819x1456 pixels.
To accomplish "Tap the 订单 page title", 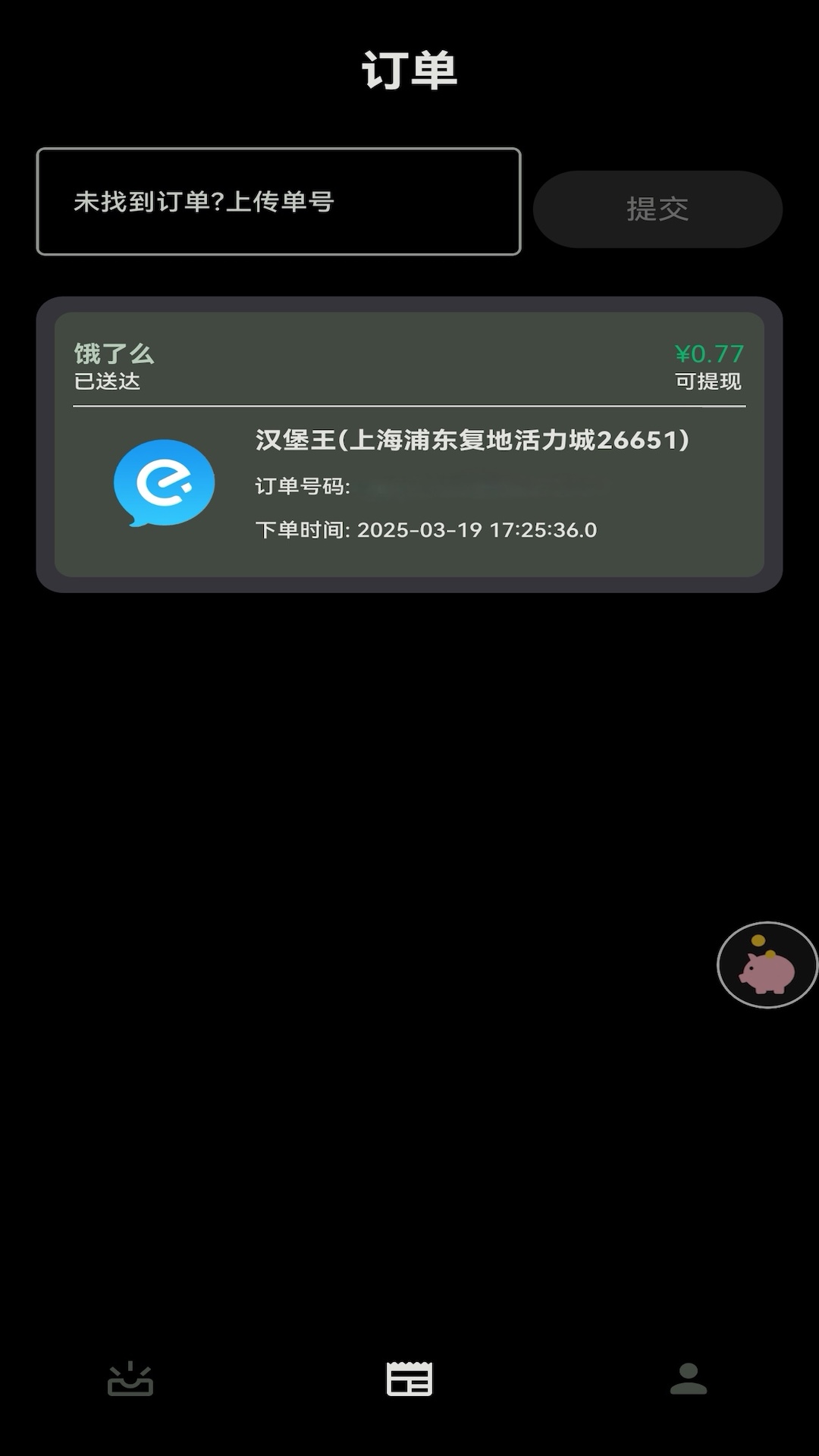I will [409, 71].
